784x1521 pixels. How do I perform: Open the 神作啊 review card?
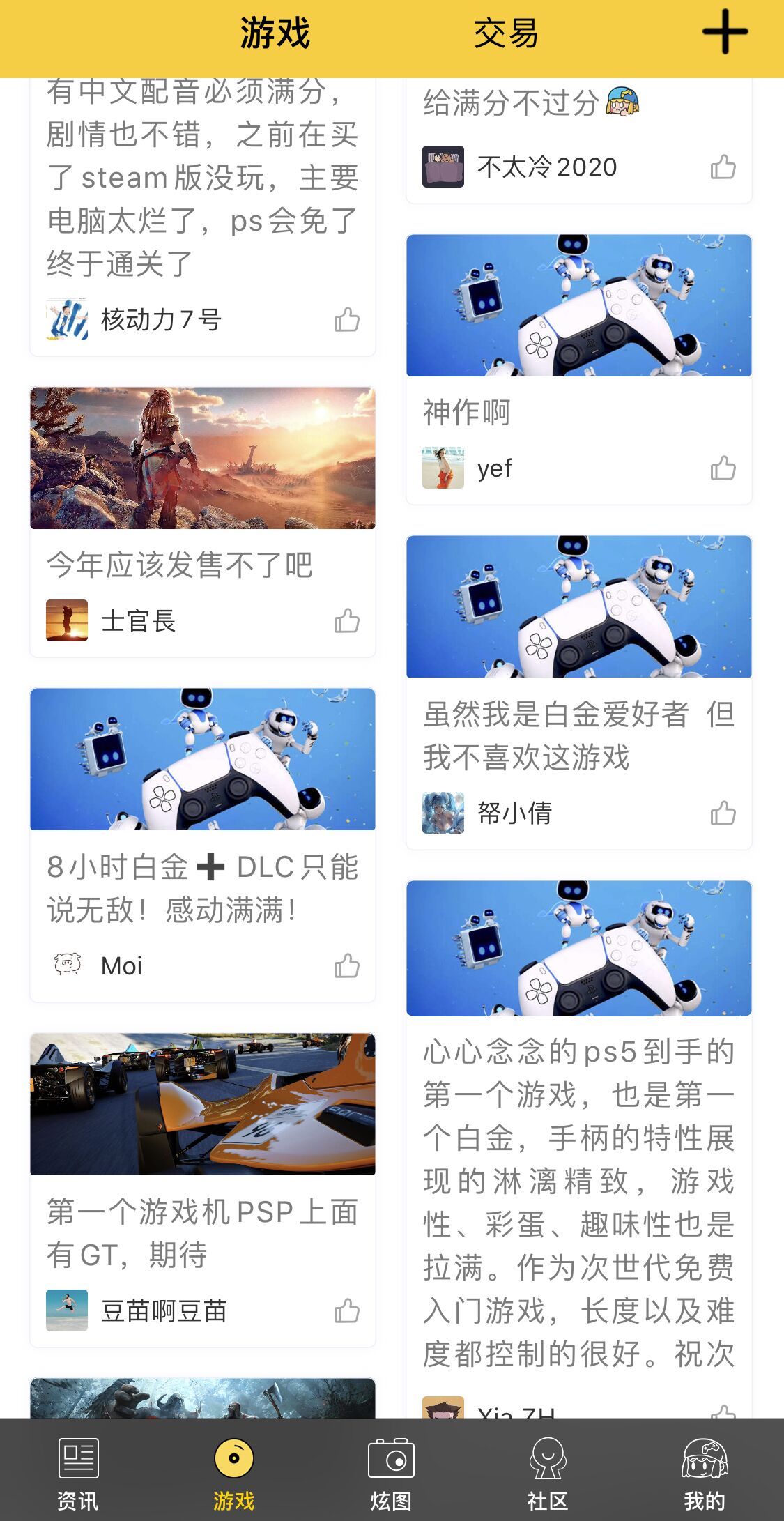[x=578, y=335]
